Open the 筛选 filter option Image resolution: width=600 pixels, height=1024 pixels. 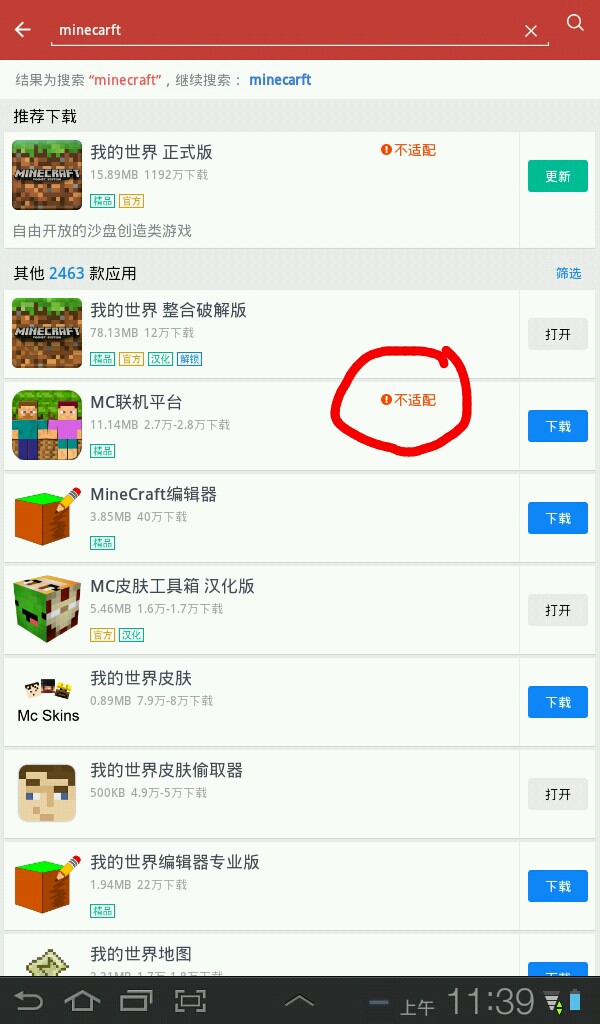coord(568,273)
